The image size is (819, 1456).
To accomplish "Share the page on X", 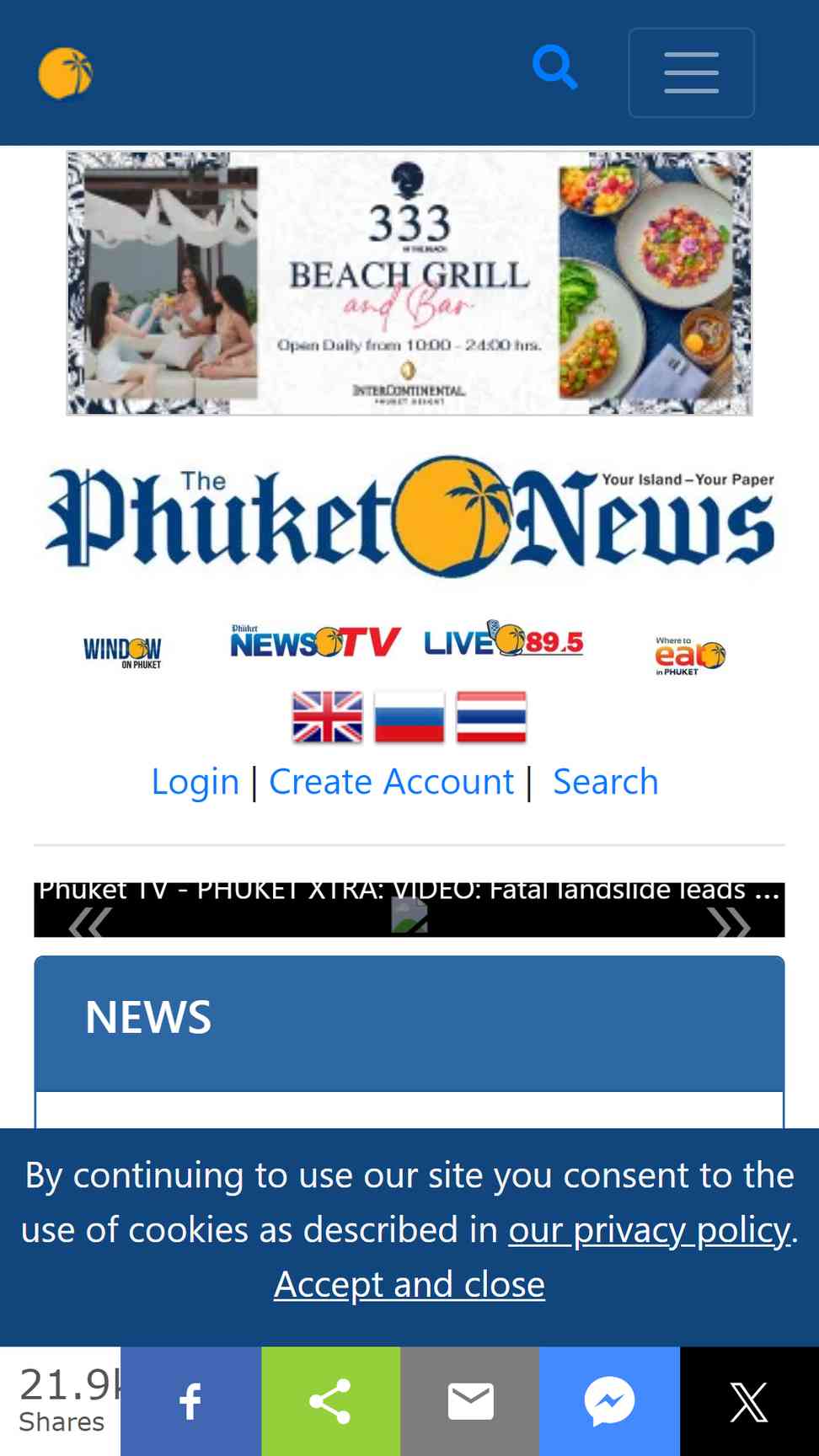I will pos(748,1401).
